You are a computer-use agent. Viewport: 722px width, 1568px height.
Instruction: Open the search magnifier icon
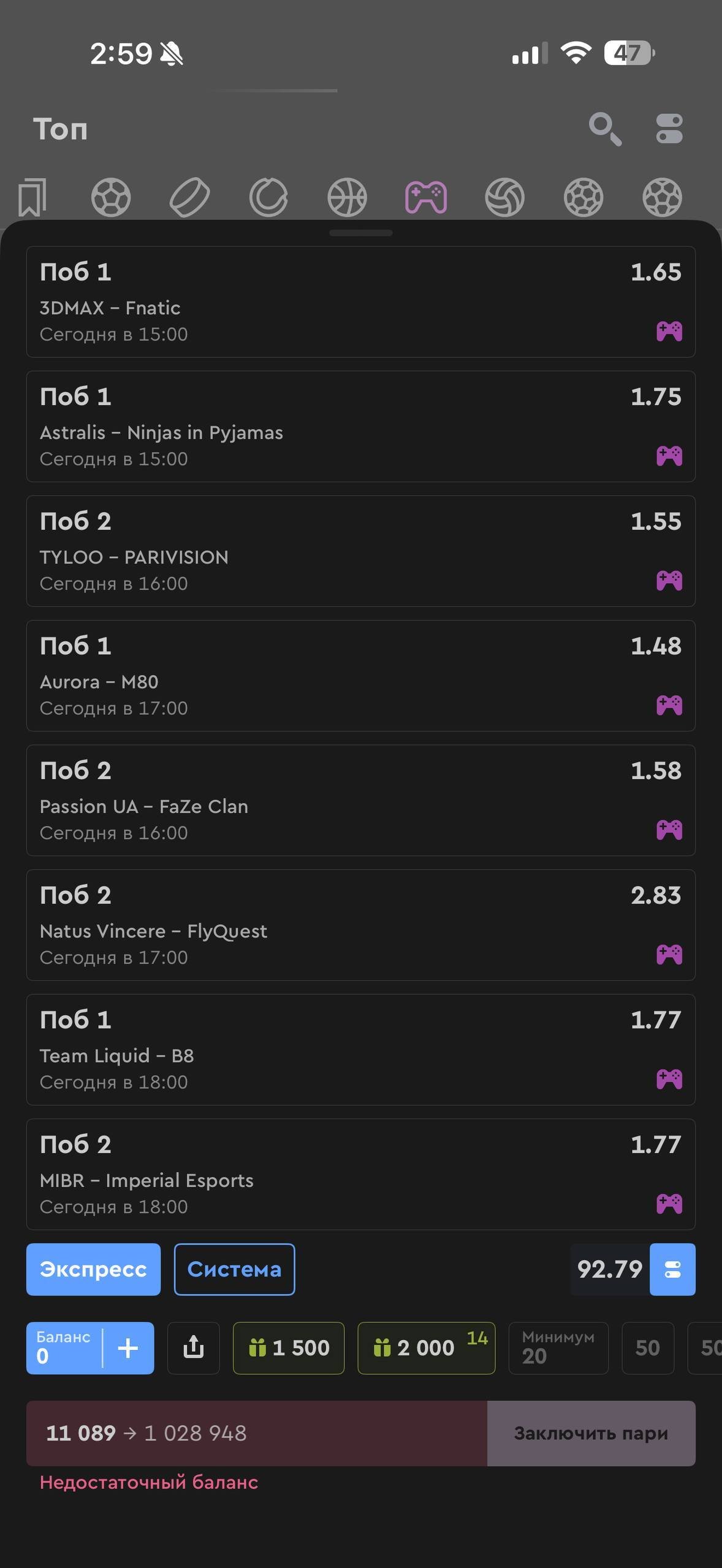605,129
